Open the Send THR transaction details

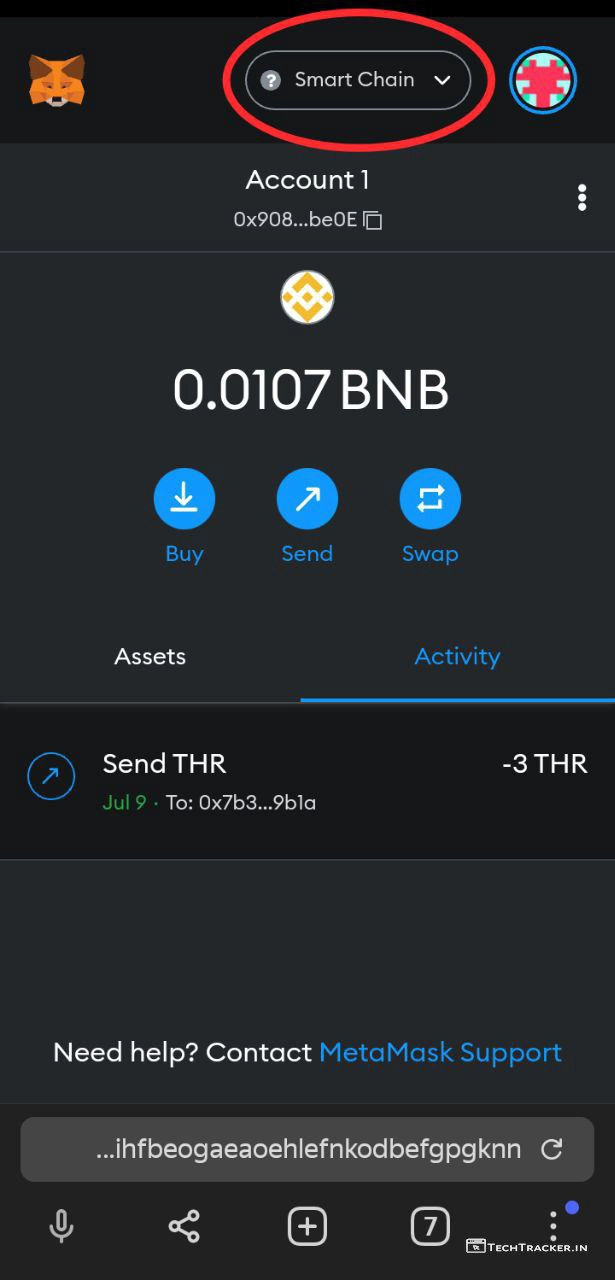[x=307, y=781]
